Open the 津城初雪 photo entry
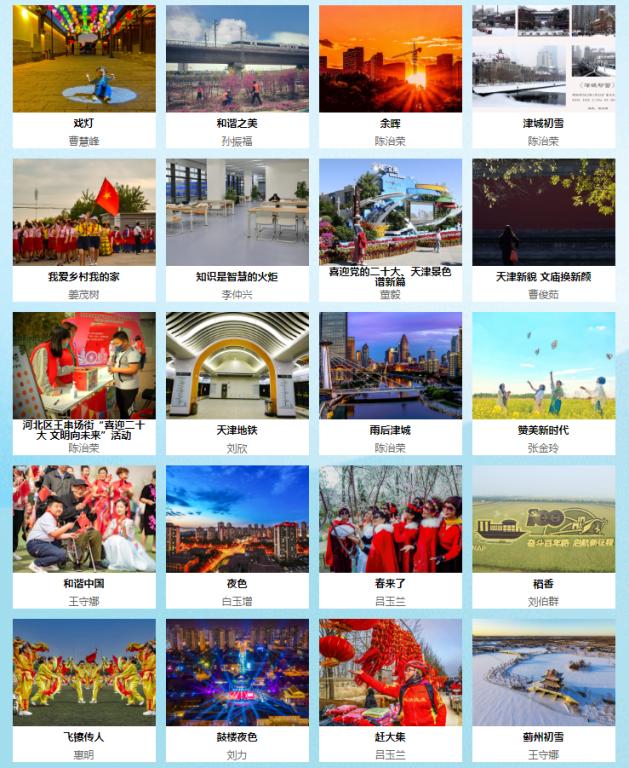This screenshot has height=768, width=629. pyautogui.click(x=543, y=60)
